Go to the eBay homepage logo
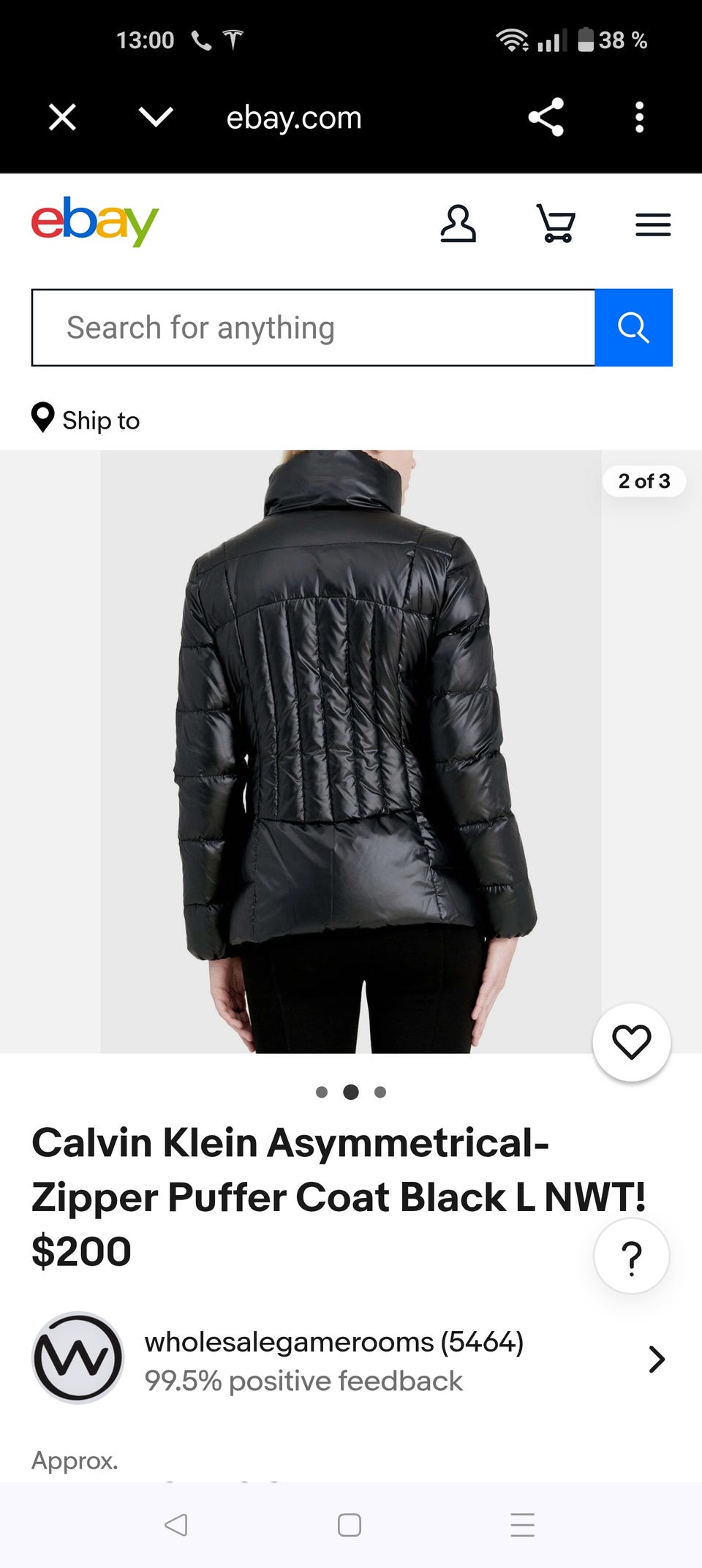Screen dimensions: 702x1568 tap(94, 222)
